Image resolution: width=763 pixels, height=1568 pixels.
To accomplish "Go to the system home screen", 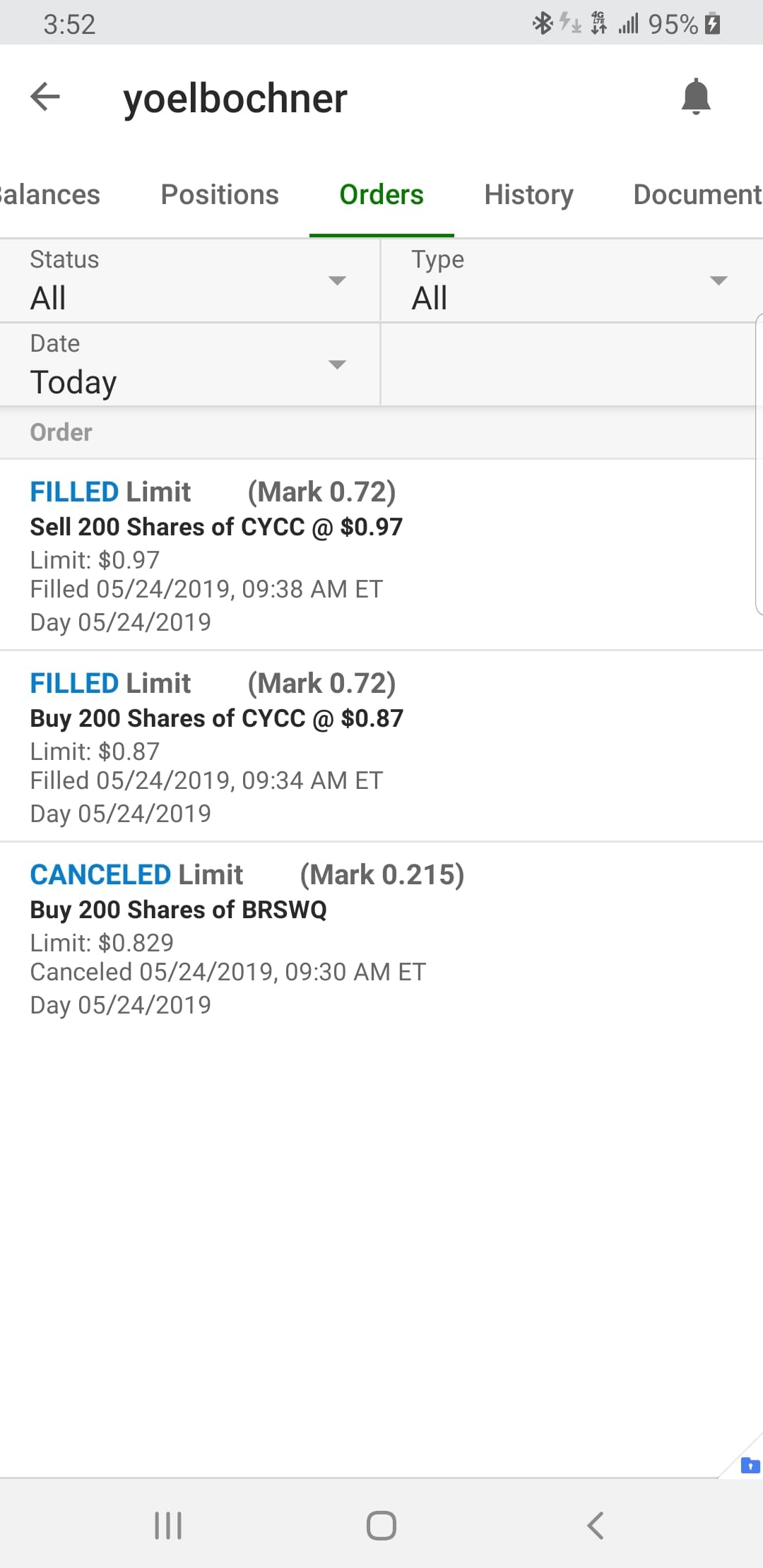I will pos(381,1525).
